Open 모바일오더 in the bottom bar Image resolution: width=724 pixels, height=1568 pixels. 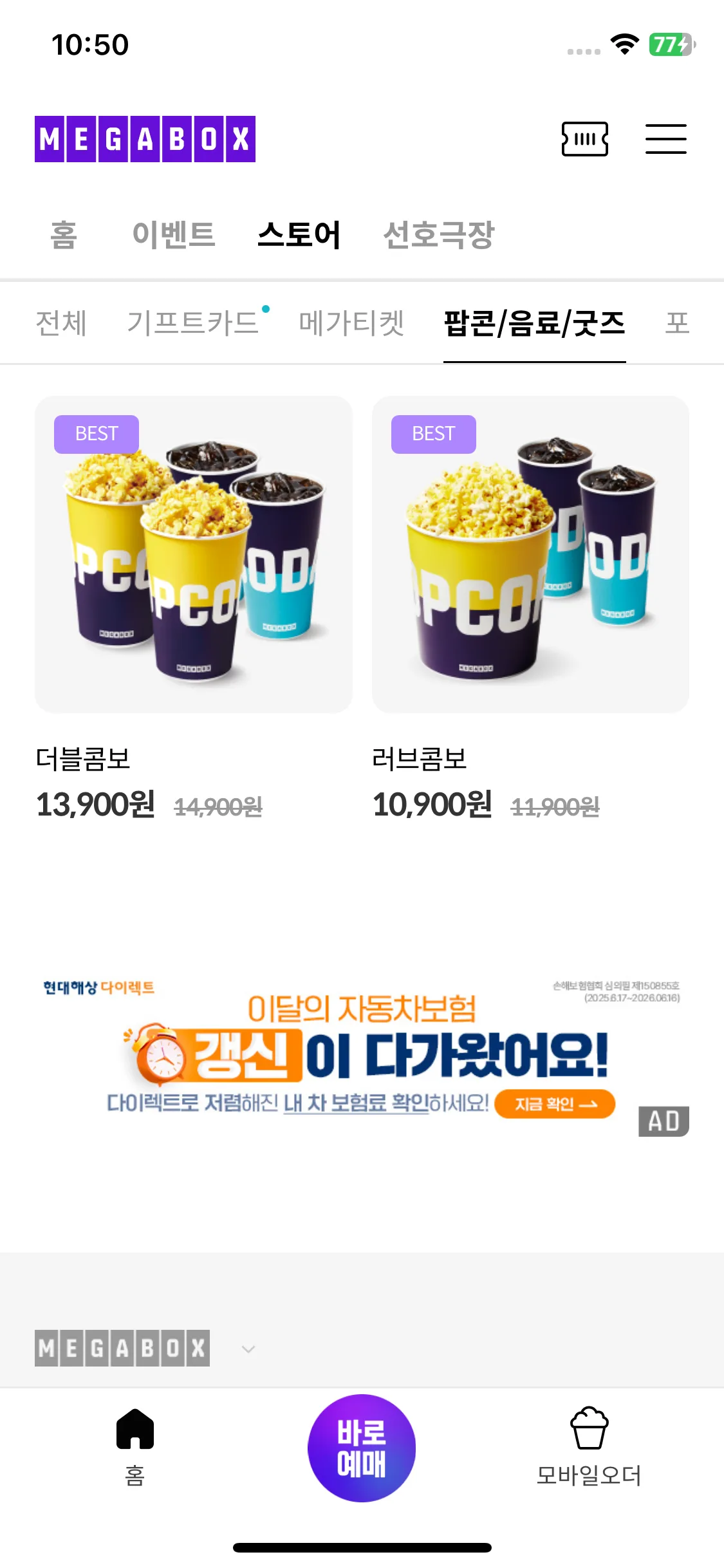click(588, 1446)
